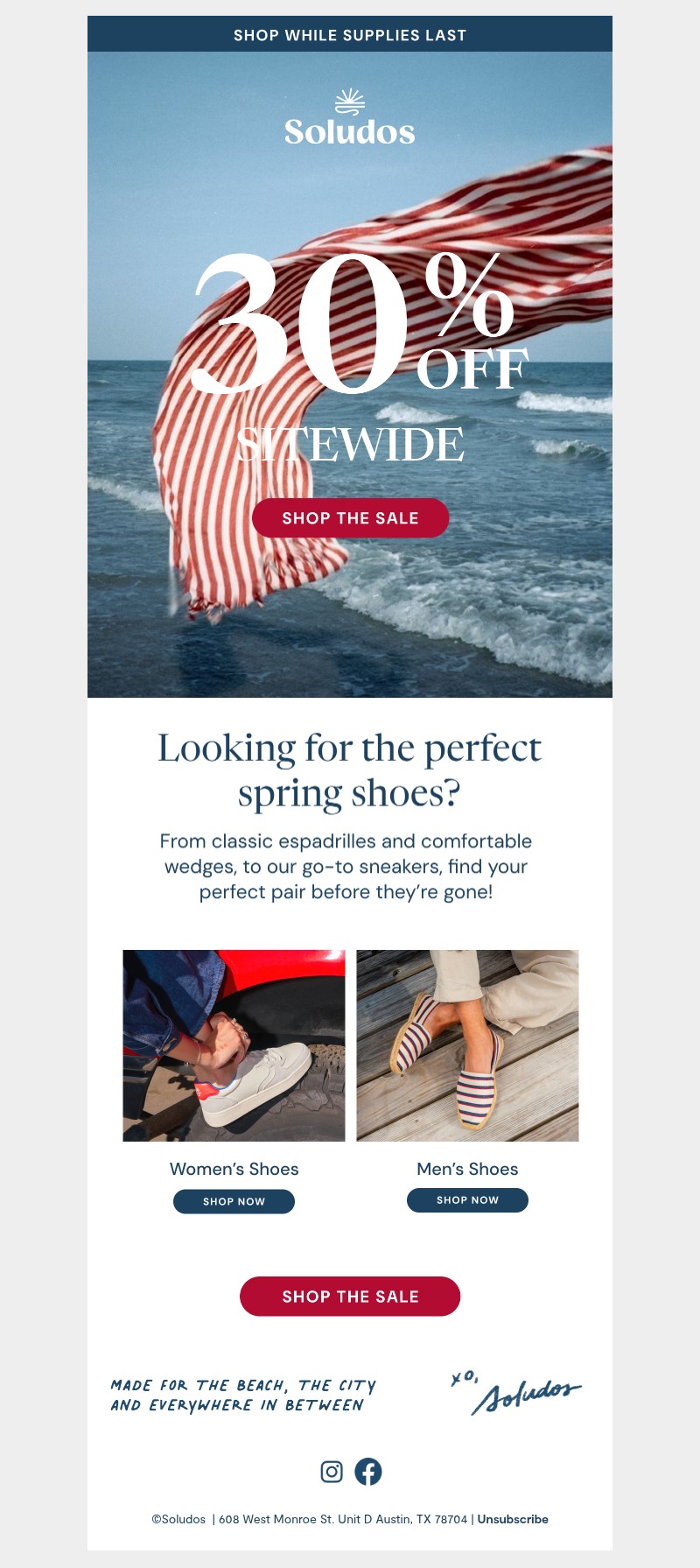Click the 'Men's Shoes' text link
The height and width of the screenshot is (1568, 700).
point(466,1168)
